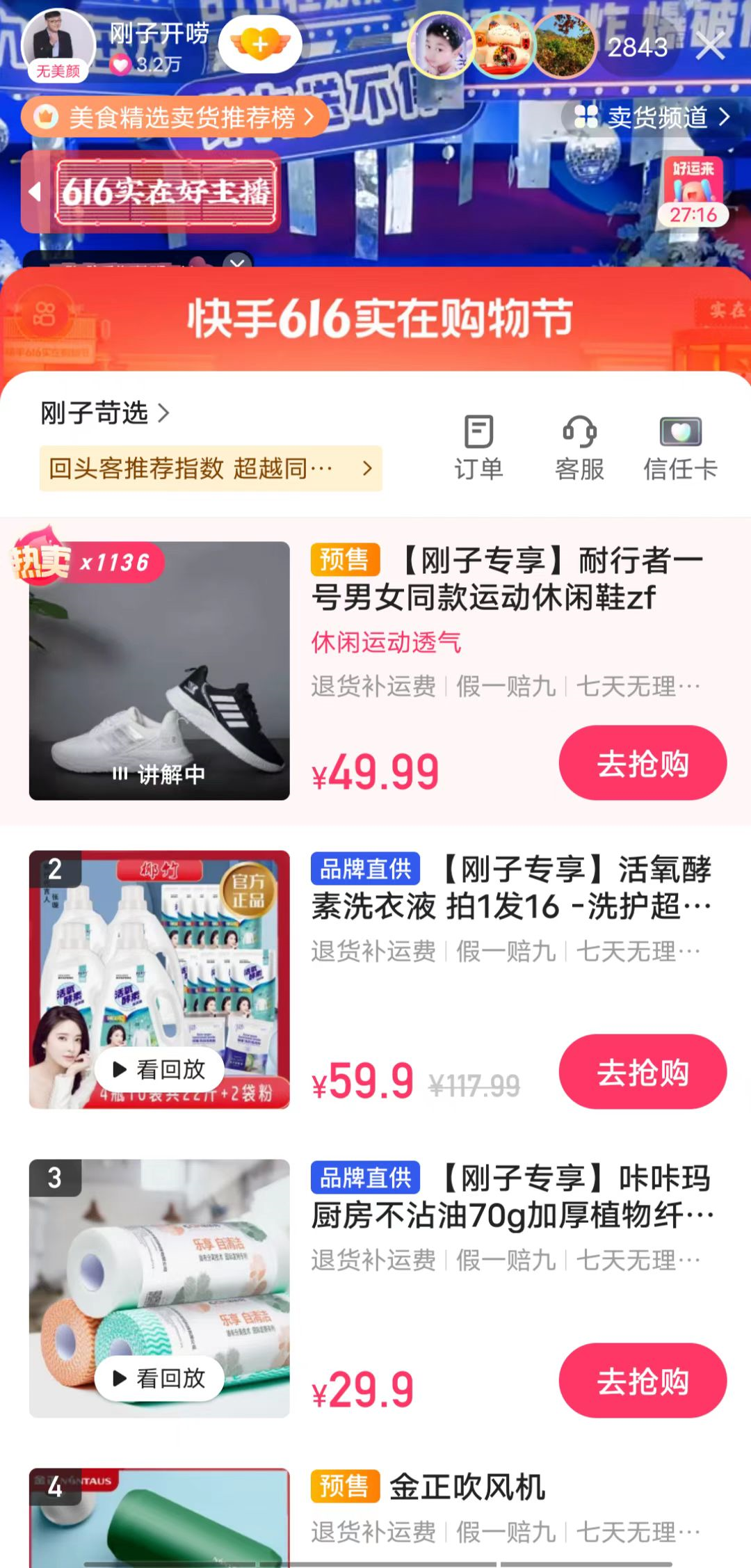The width and height of the screenshot is (751, 1568).
Task: Open the 刚子苛选 shop
Action: [x=104, y=413]
